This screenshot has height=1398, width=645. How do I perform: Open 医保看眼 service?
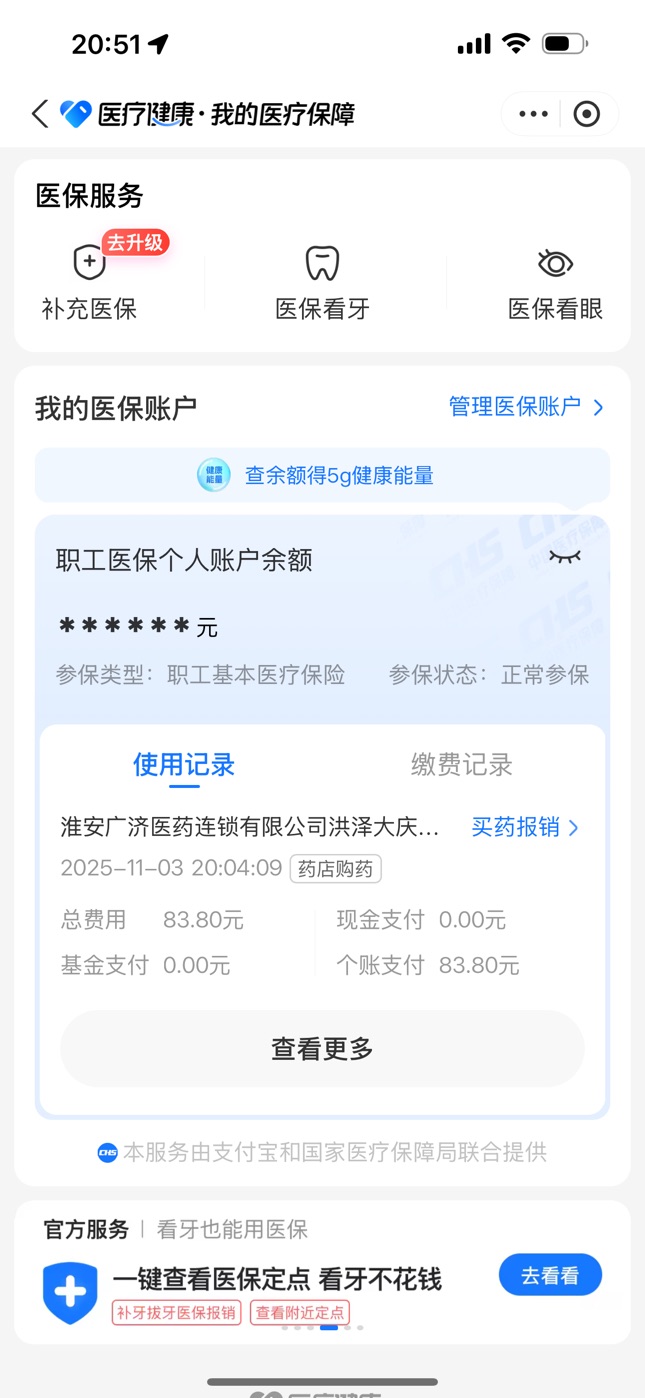tap(555, 282)
